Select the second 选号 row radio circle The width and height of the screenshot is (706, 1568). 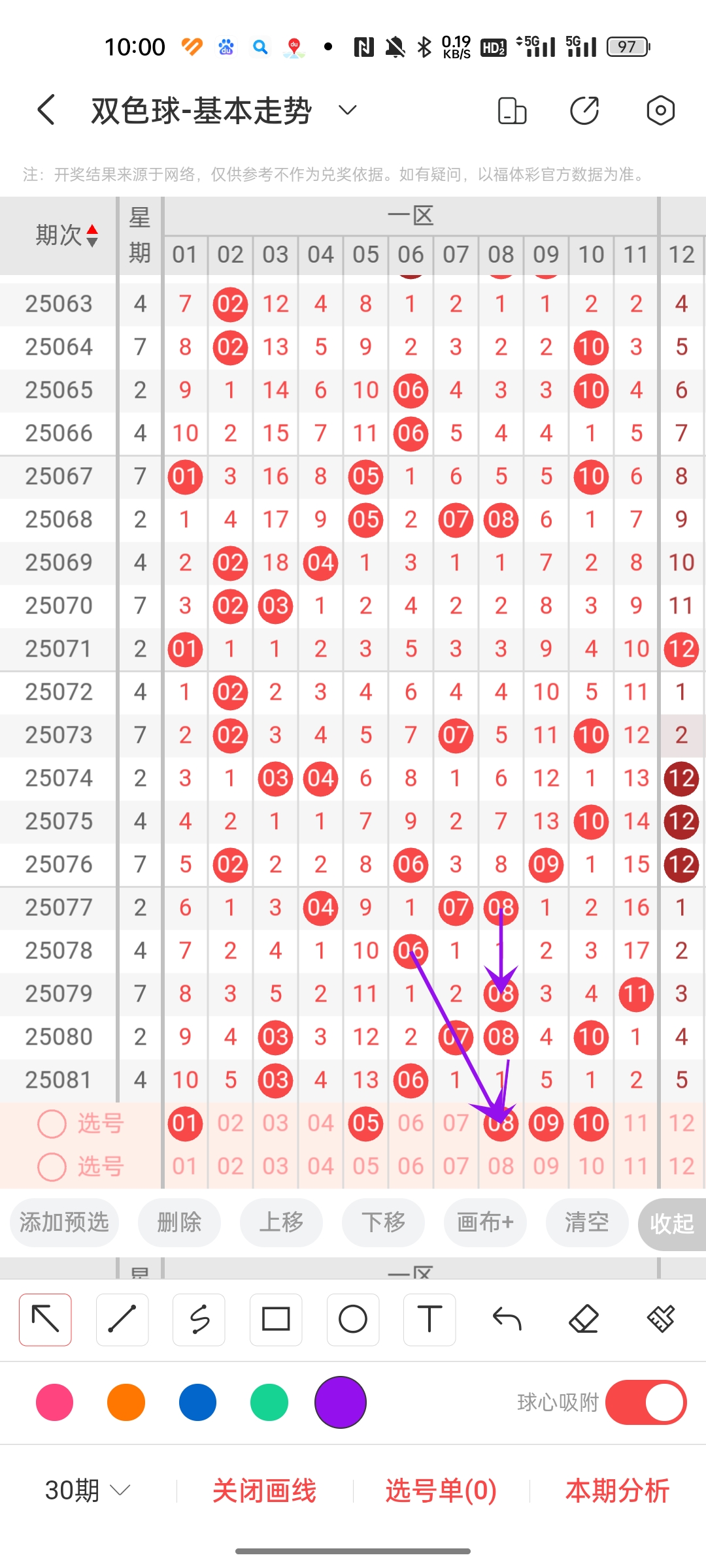pyautogui.click(x=52, y=1166)
